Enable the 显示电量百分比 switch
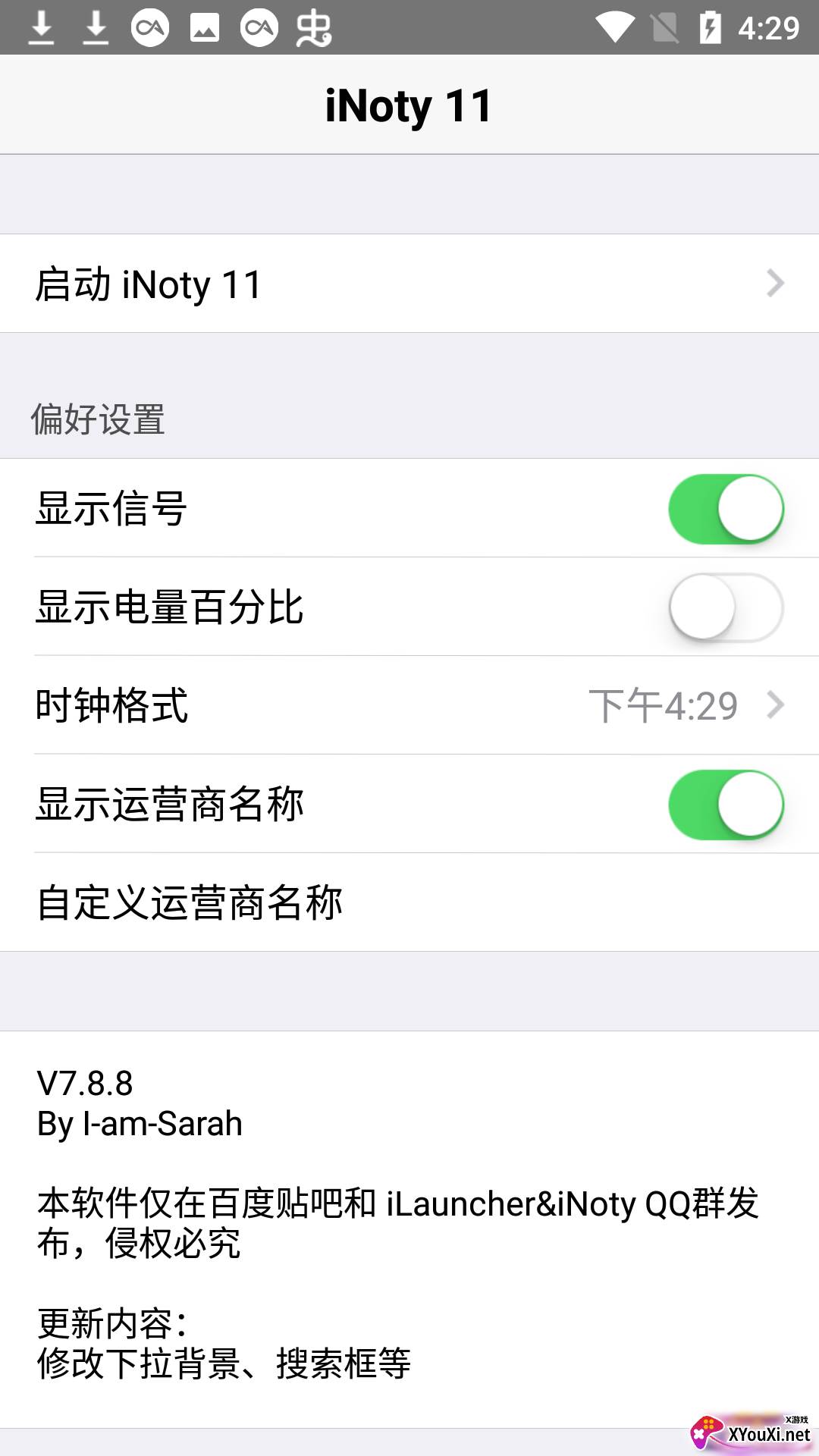This screenshot has height=1456, width=819. [x=726, y=607]
